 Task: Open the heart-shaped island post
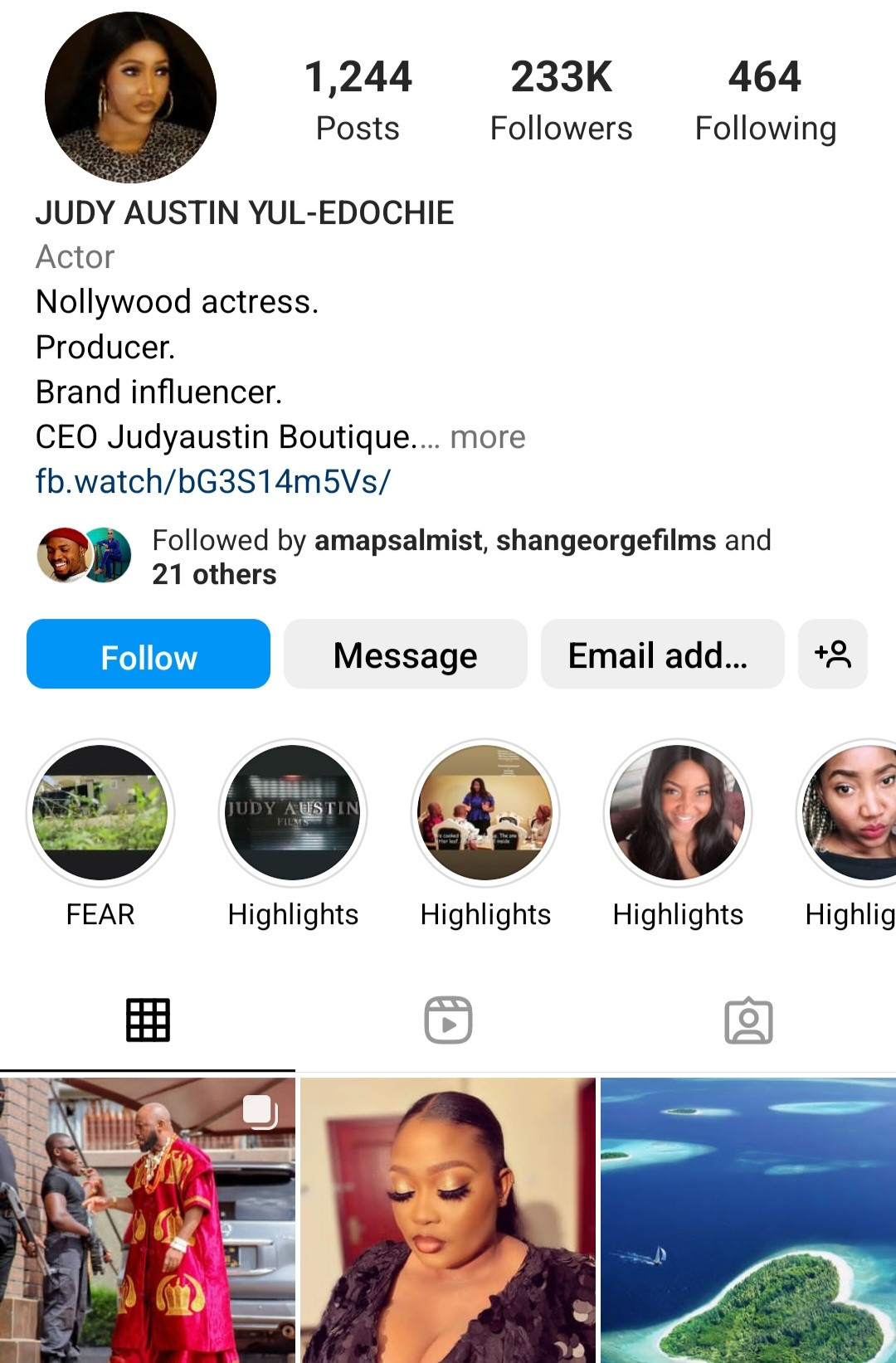(748, 1219)
